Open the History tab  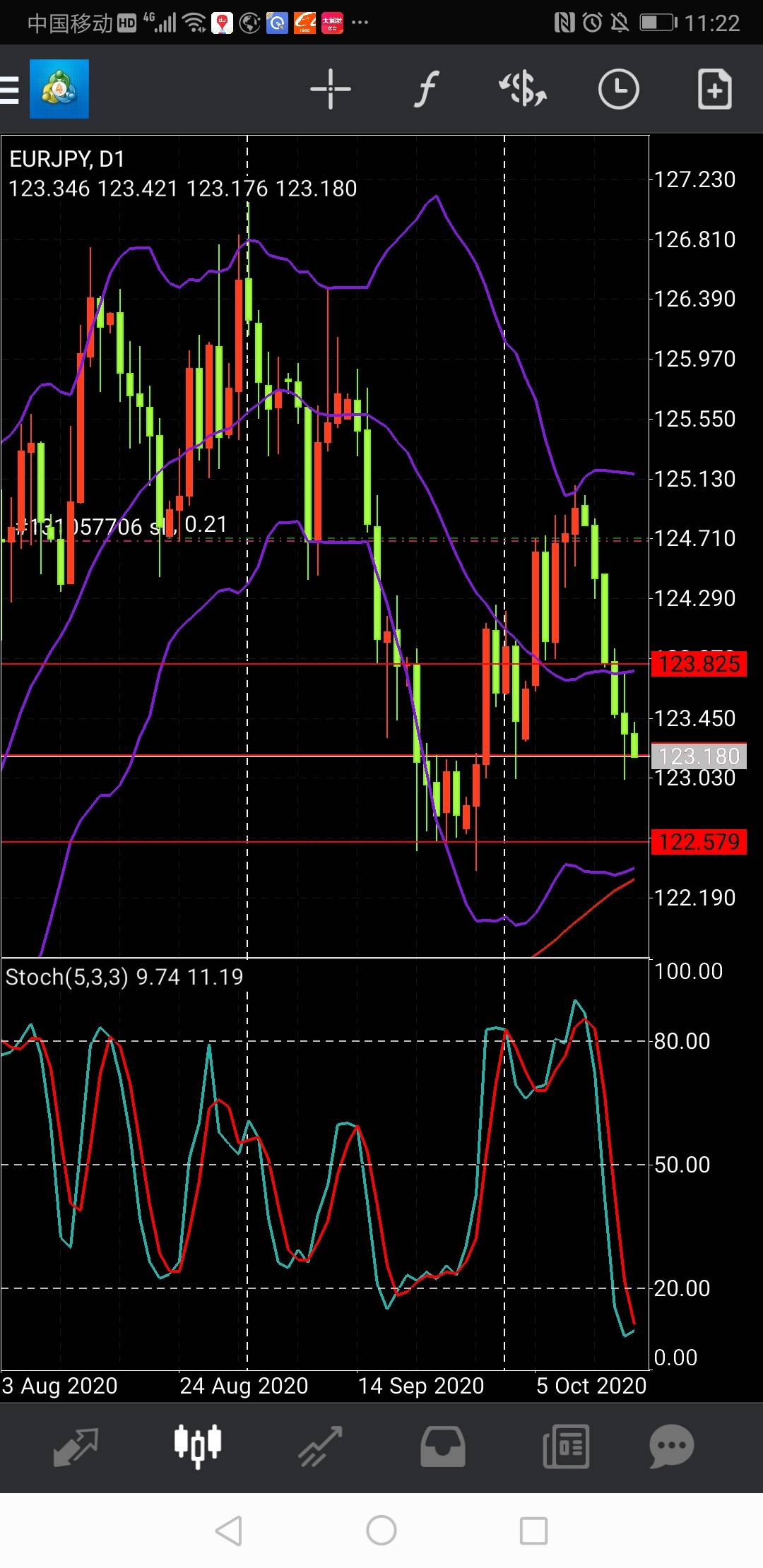(x=443, y=1447)
